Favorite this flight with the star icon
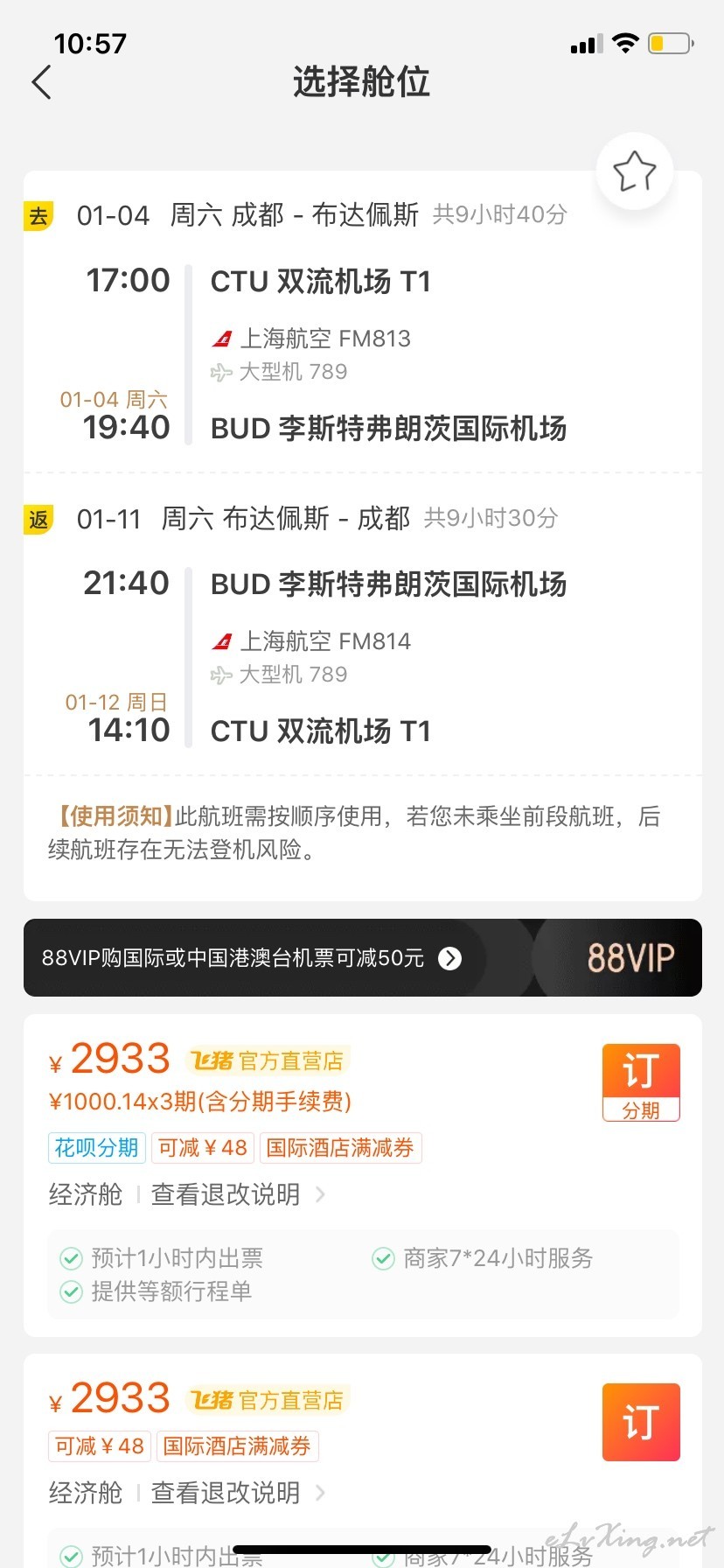724x1568 pixels. pyautogui.click(x=634, y=171)
